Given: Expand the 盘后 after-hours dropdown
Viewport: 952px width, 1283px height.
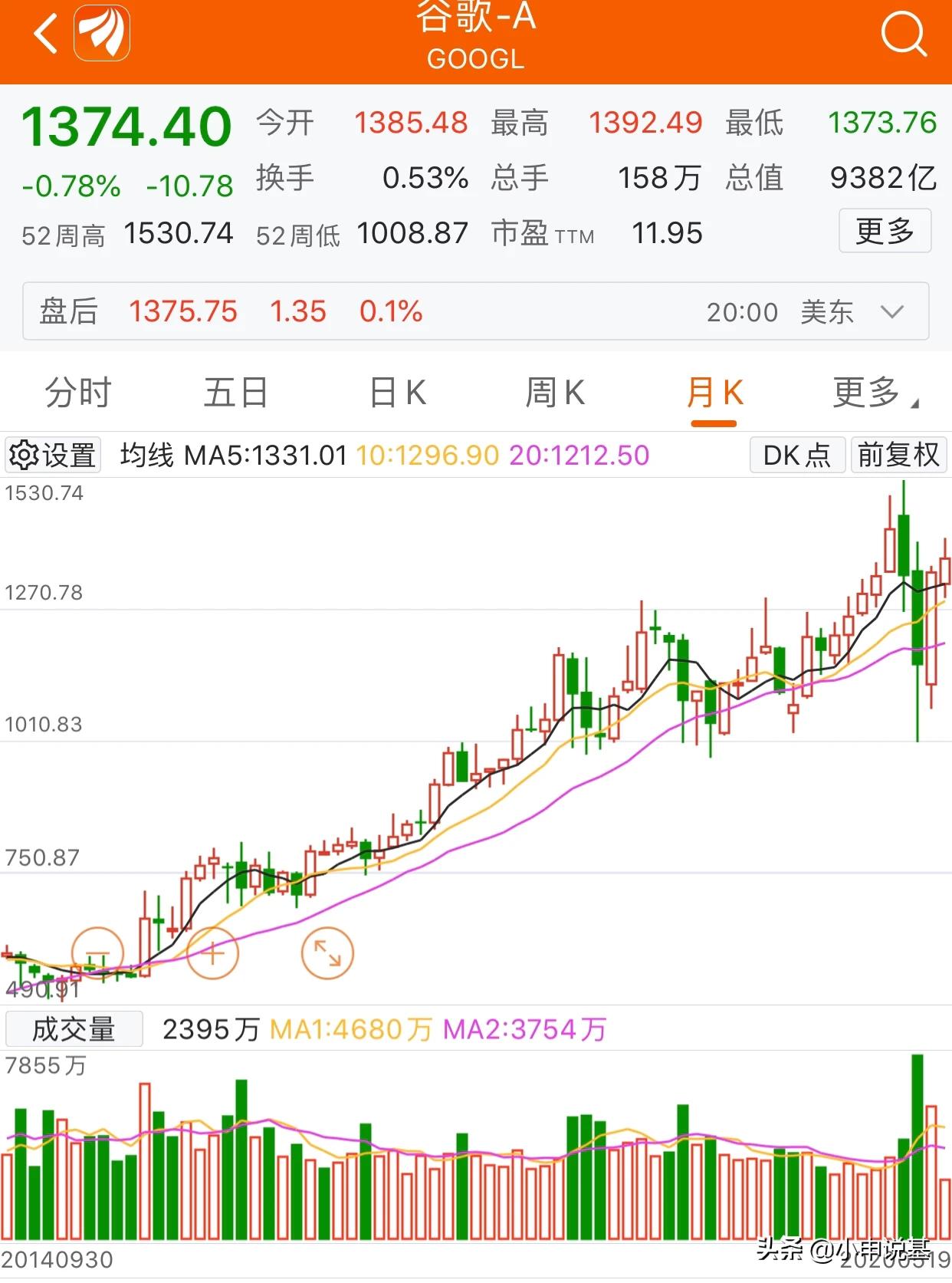Looking at the screenshot, I should pos(891,312).
